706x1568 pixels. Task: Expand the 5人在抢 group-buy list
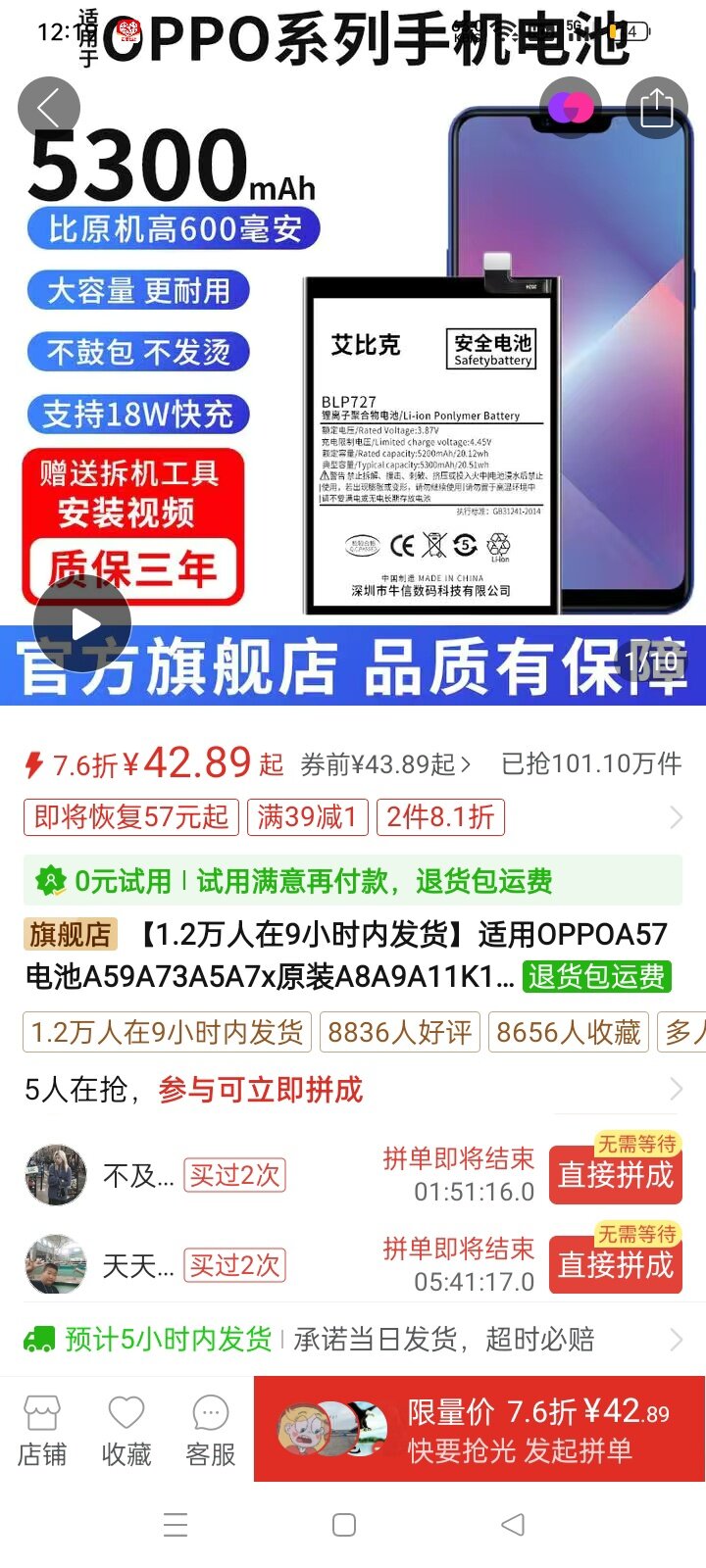tap(675, 1089)
